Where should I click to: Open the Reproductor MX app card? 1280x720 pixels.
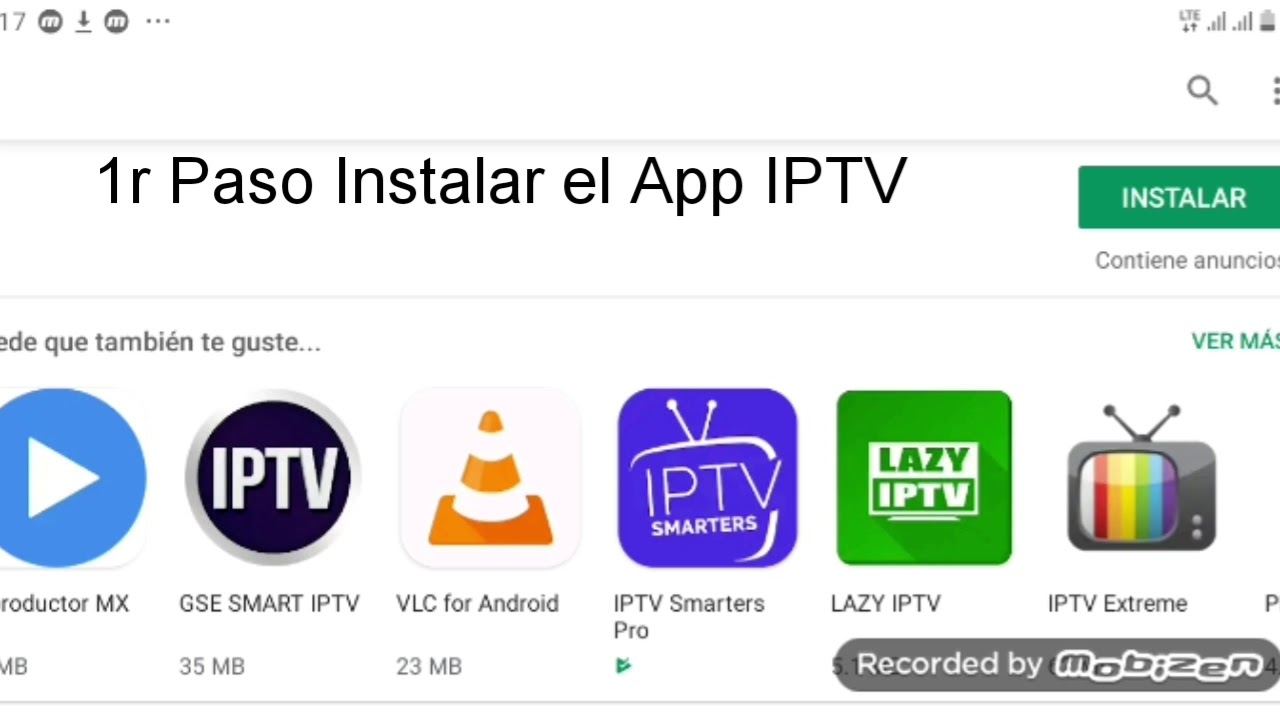[70, 478]
